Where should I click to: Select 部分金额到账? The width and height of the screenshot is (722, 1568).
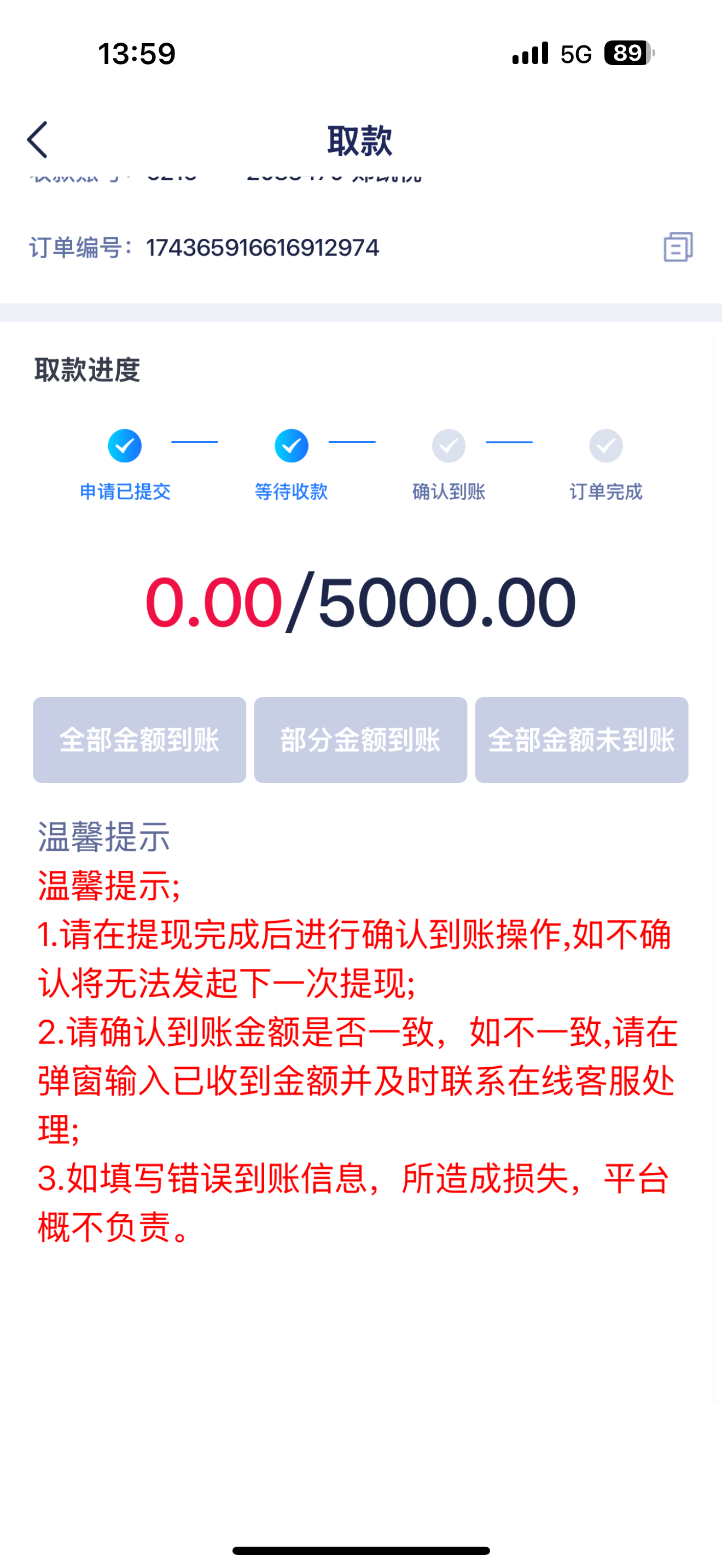[360, 740]
